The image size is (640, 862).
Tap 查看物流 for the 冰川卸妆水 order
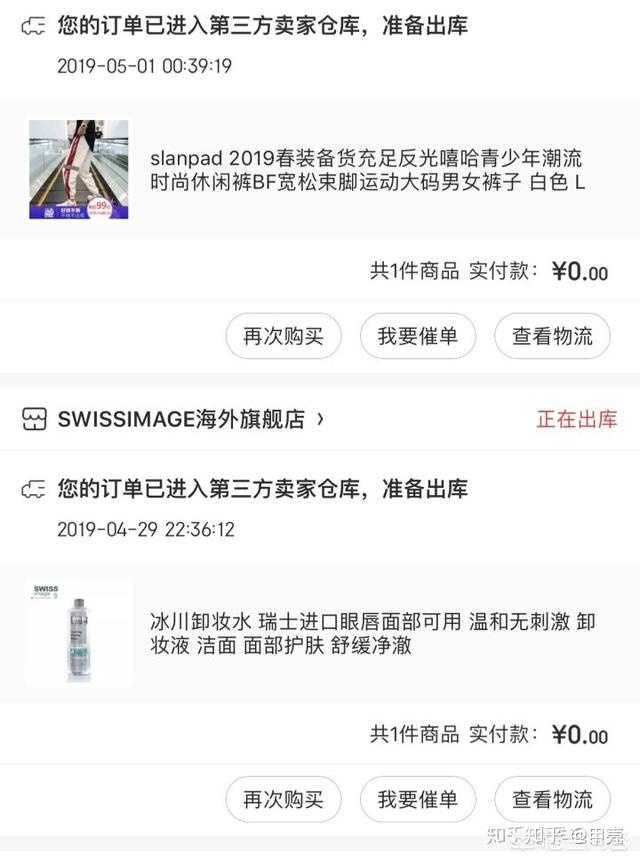tap(552, 799)
